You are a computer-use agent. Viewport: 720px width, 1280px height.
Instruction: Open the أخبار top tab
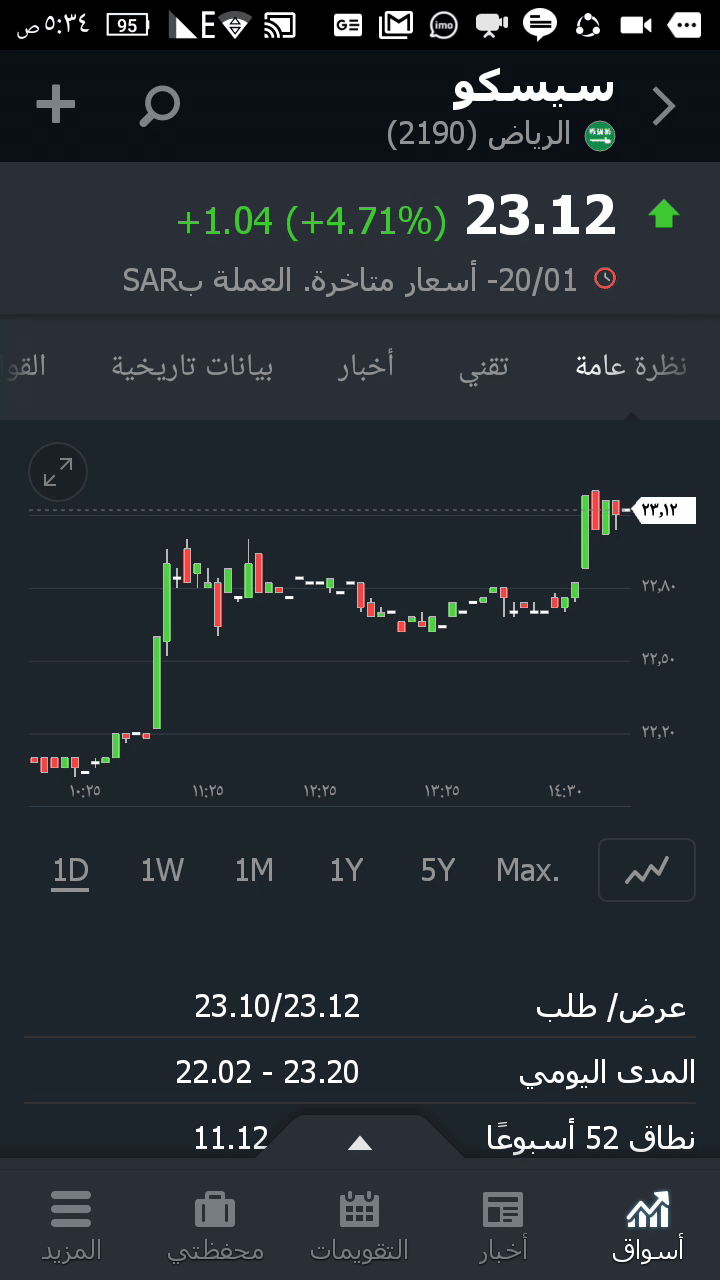[x=366, y=367]
